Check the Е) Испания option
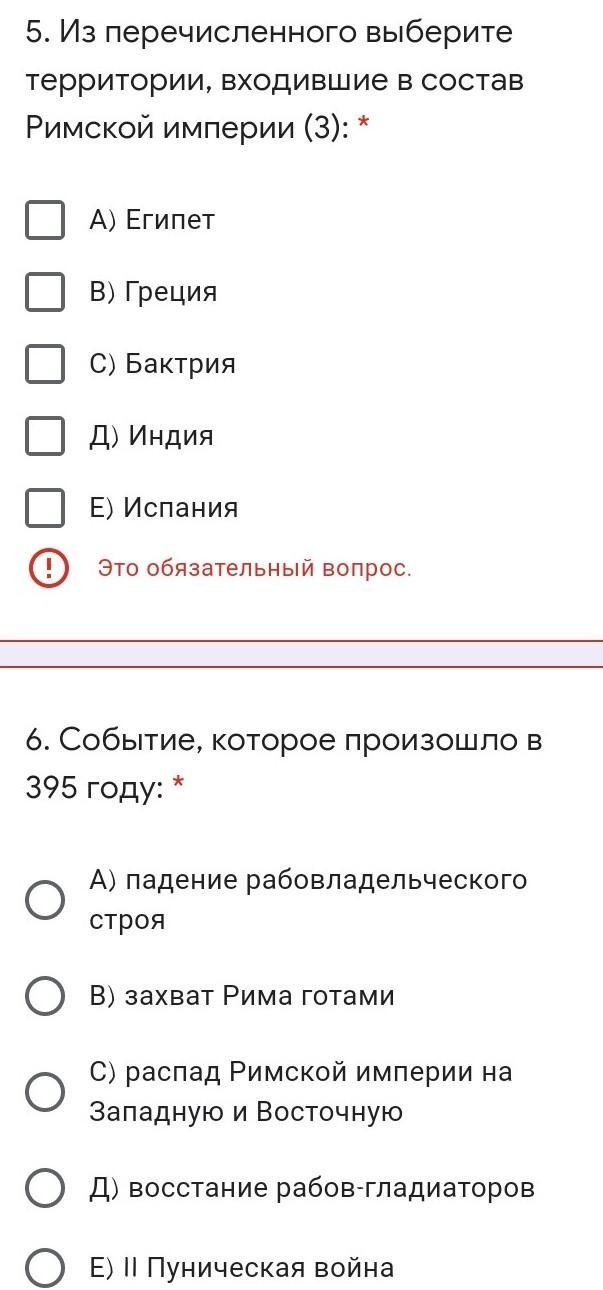603x1290 pixels. pos(45,508)
